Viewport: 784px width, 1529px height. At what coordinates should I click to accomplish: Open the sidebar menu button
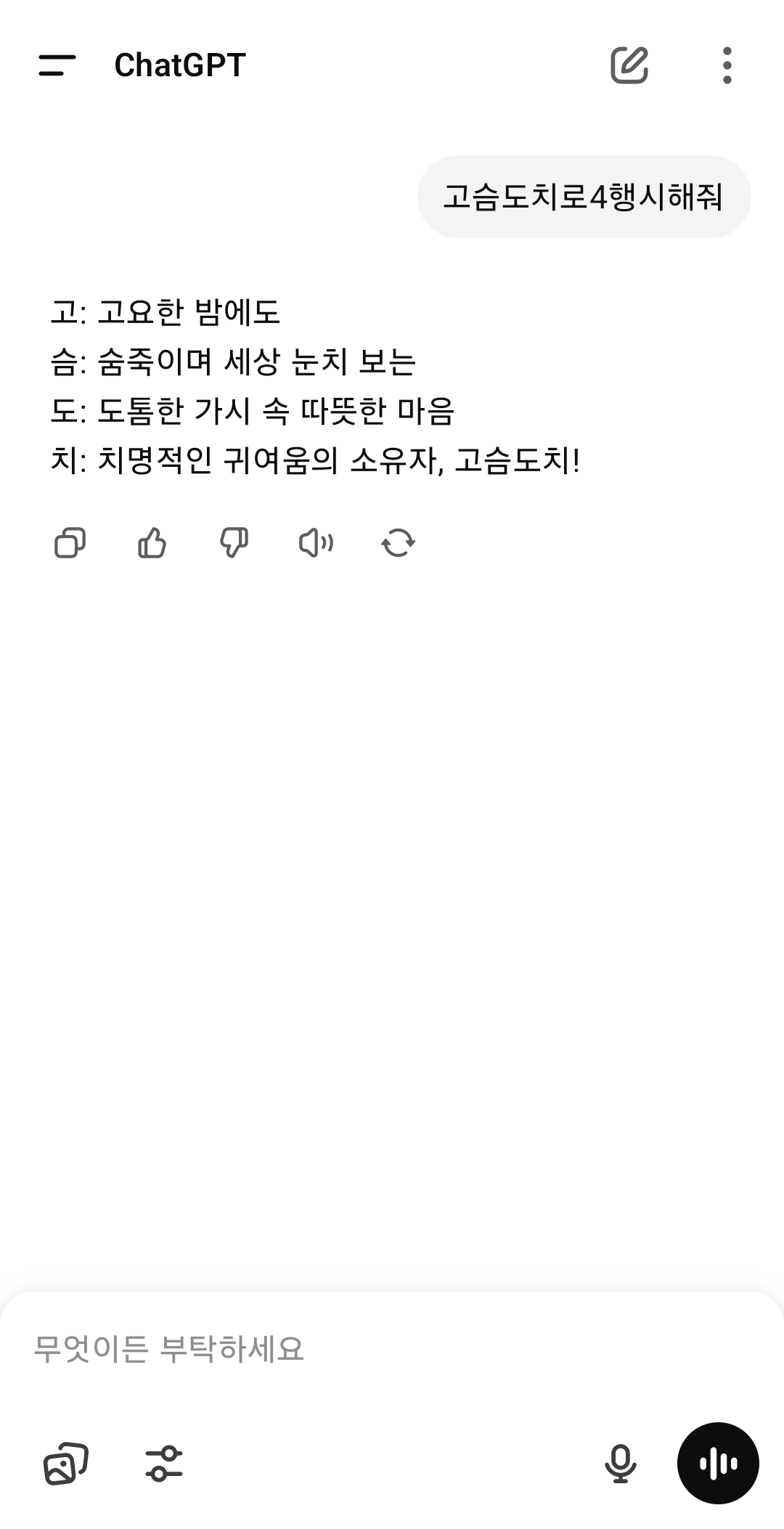click(57, 65)
